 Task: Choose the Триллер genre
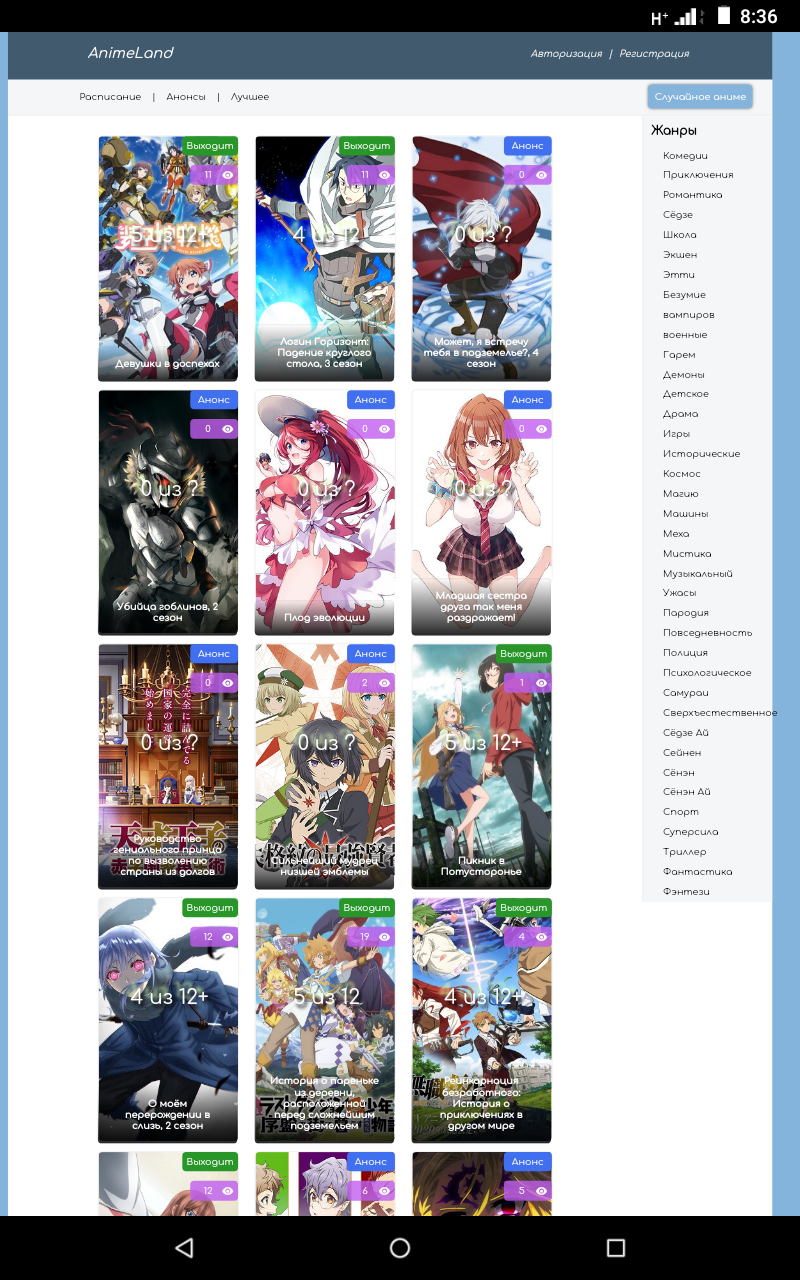[684, 852]
